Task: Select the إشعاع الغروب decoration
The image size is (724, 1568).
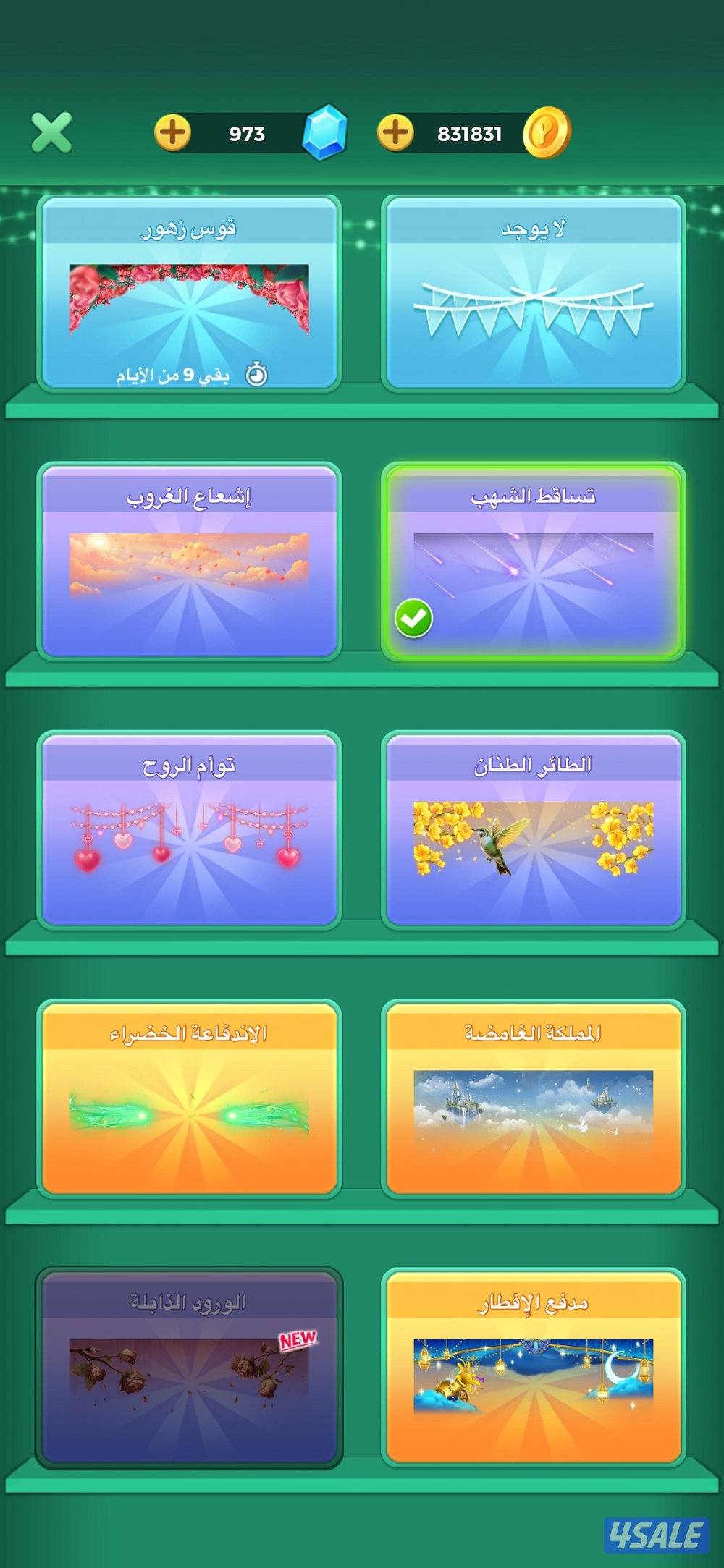Action: (189, 561)
